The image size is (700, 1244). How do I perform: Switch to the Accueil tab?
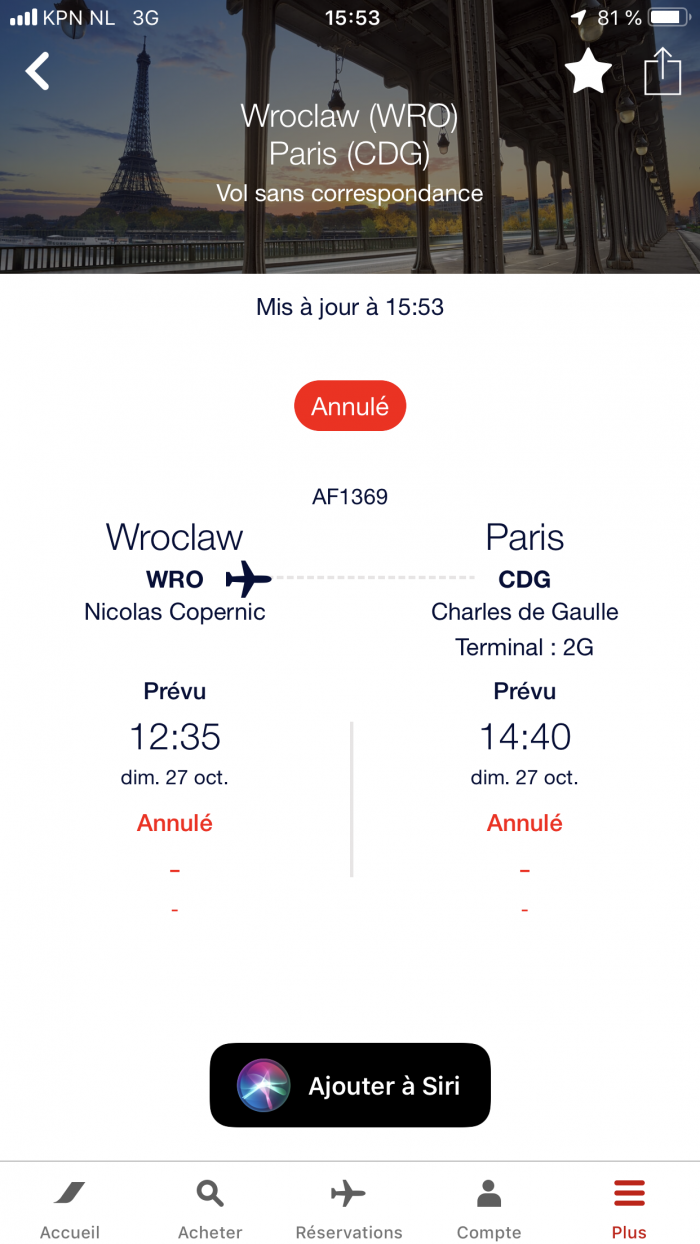(x=70, y=1208)
